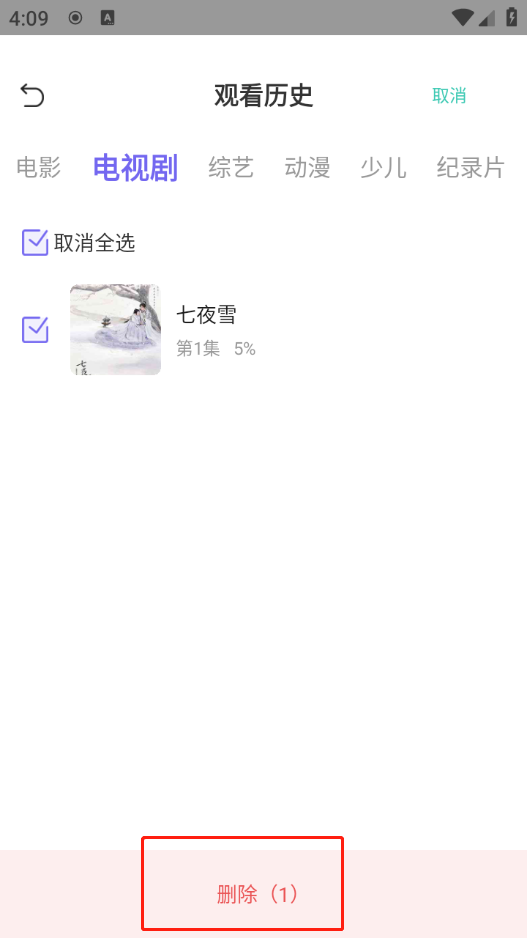Go back using the return arrow
The height and width of the screenshot is (938, 527).
point(32,96)
